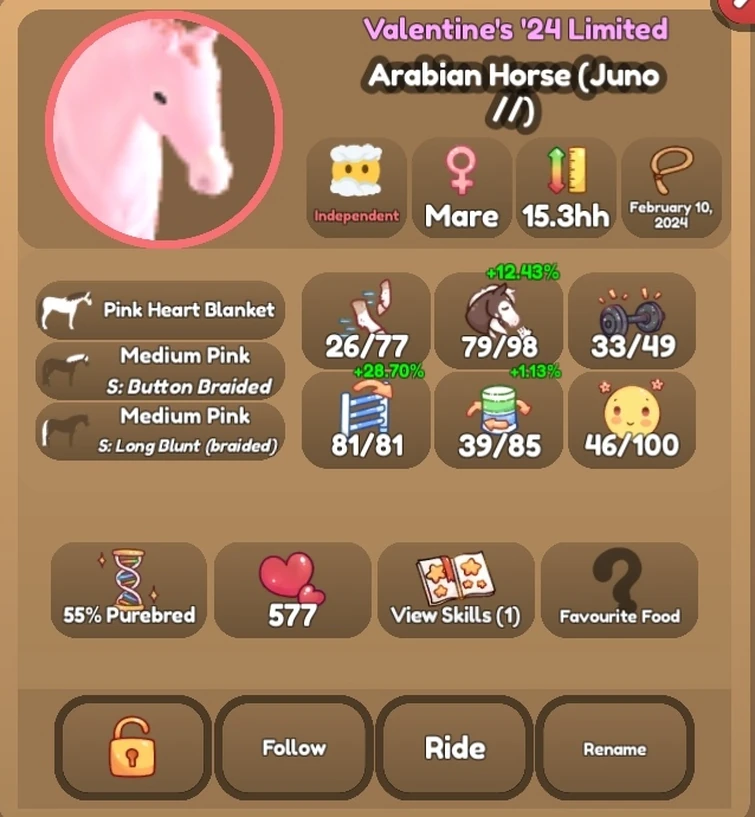Viewport: 755px width, 817px height.
Task: Toggle the horse lock icon
Action: point(133,748)
